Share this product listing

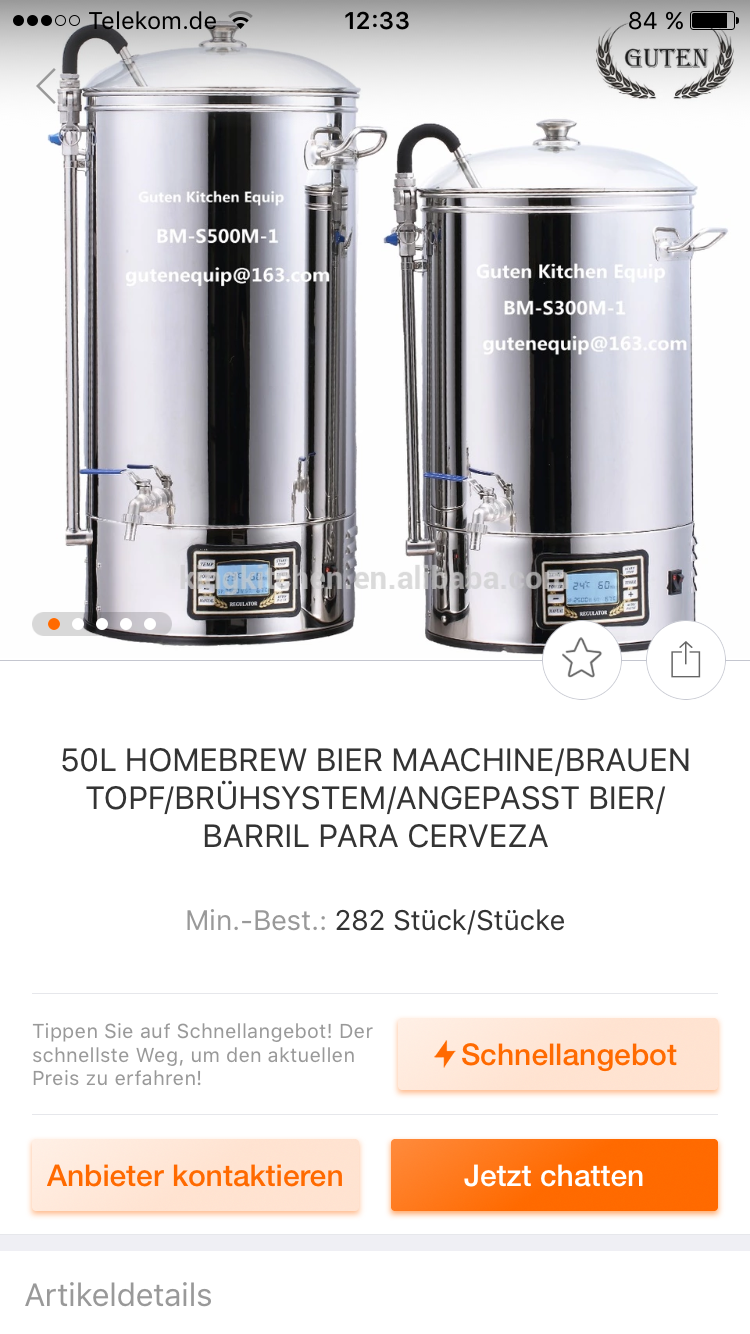pyautogui.click(x=686, y=659)
